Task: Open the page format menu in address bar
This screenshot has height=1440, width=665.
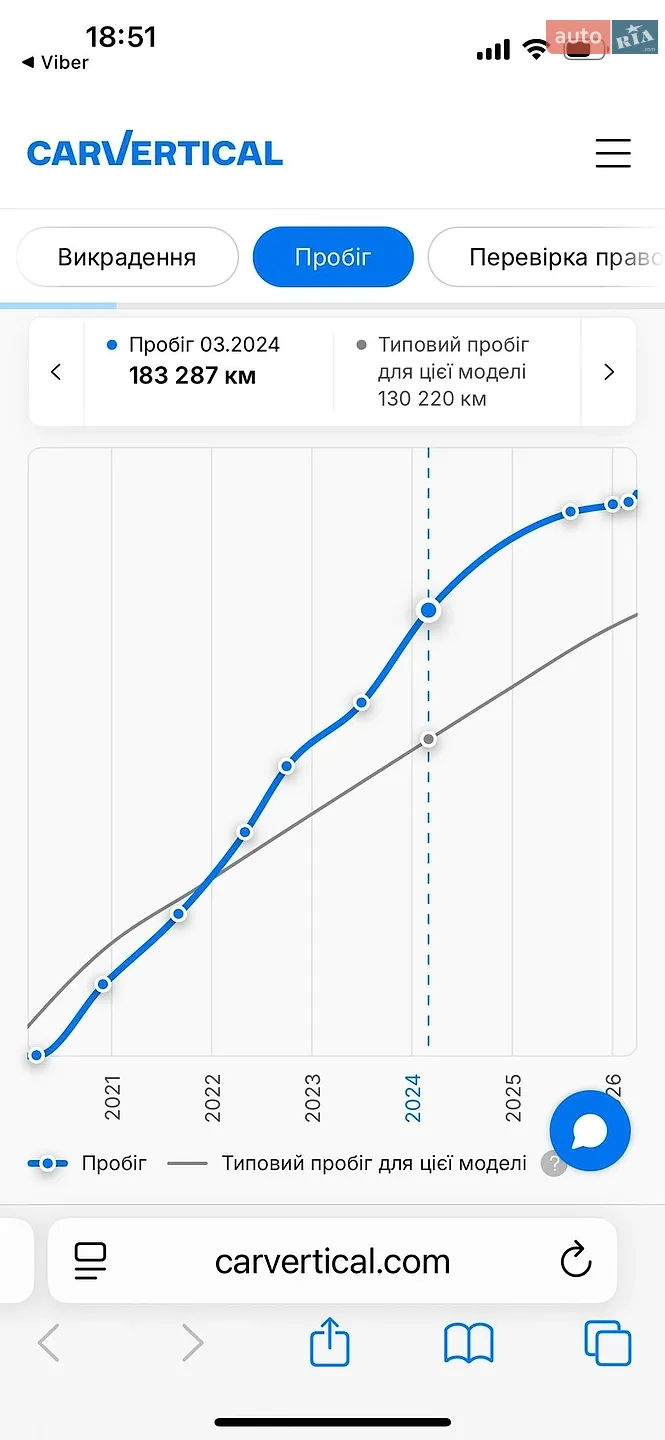Action: tap(91, 1261)
